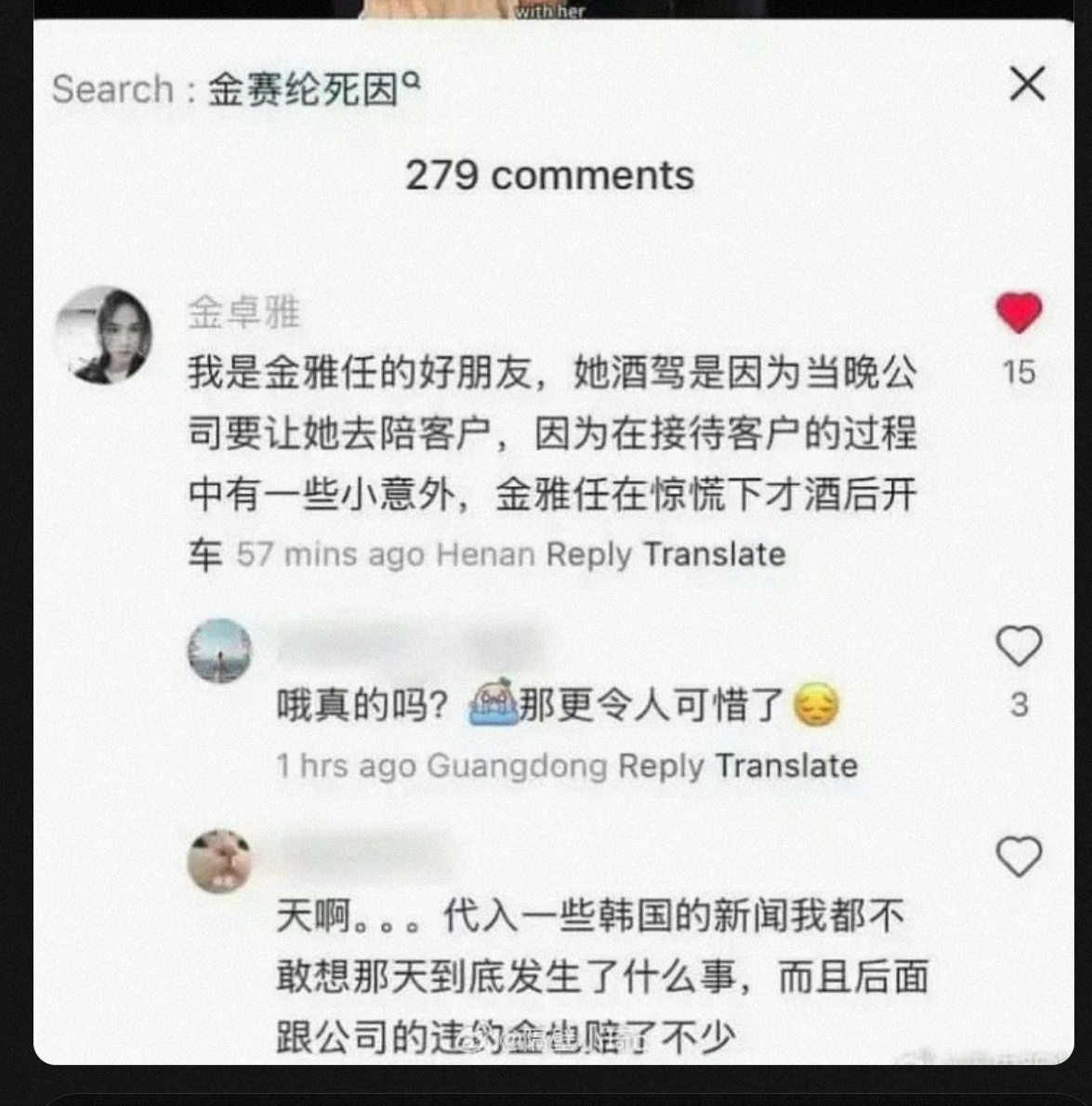Unlike 金卓雅's comment
This screenshot has width=1092, height=1106.
(x=1019, y=313)
